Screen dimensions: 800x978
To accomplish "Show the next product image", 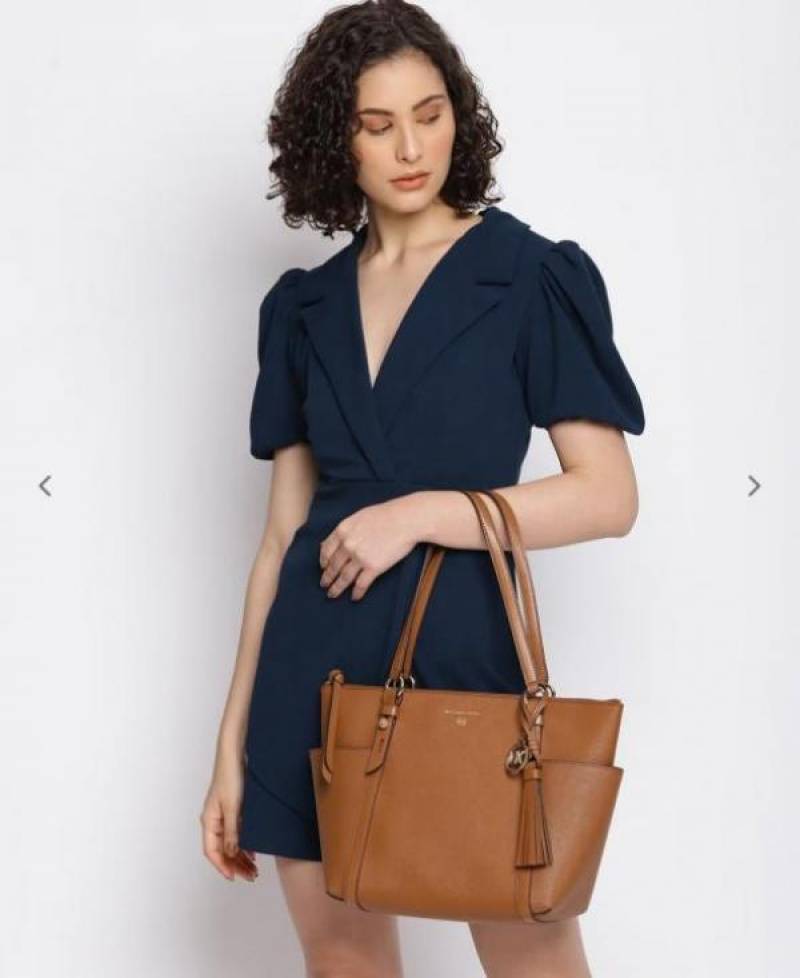I will 754,487.
